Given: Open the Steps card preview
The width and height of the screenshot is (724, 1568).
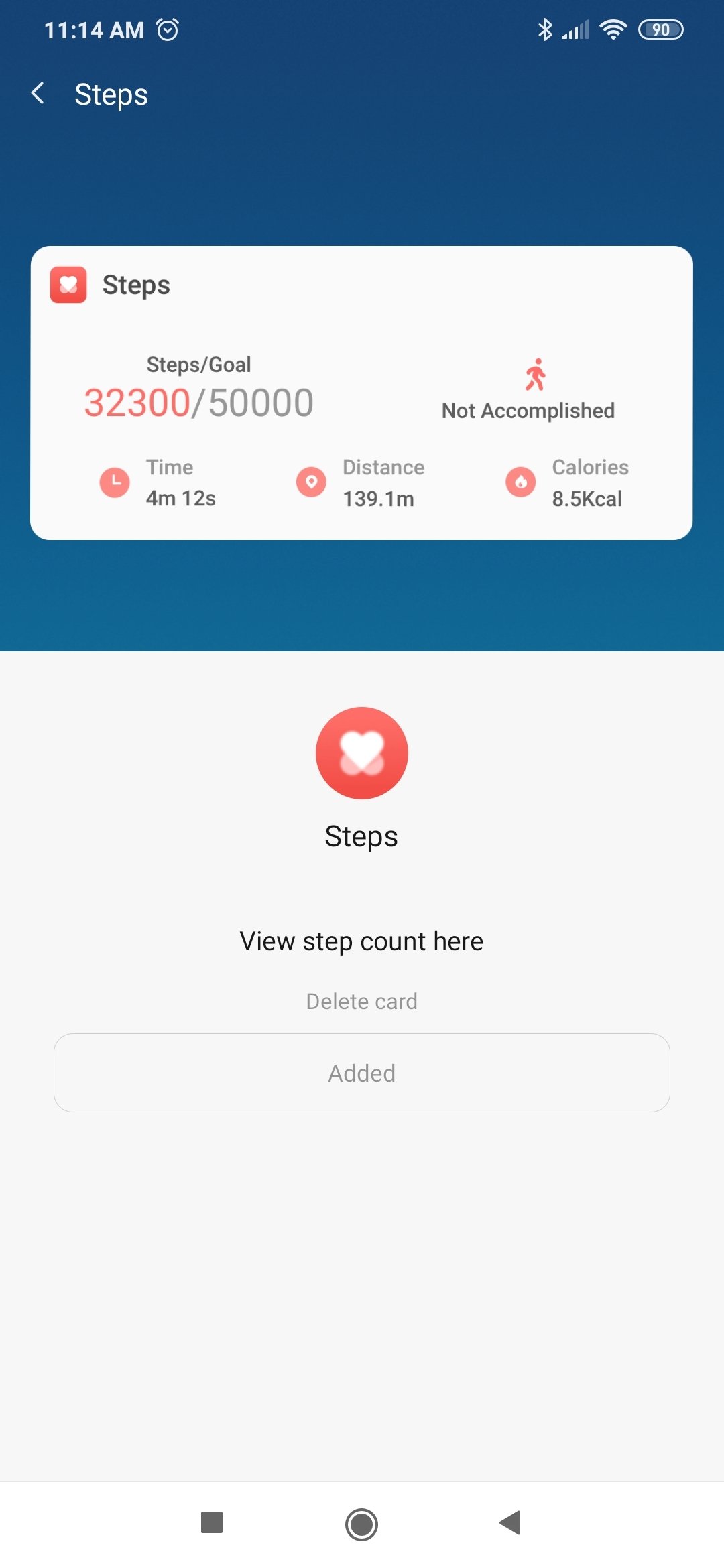Looking at the screenshot, I should pyautogui.click(x=361, y=393).
